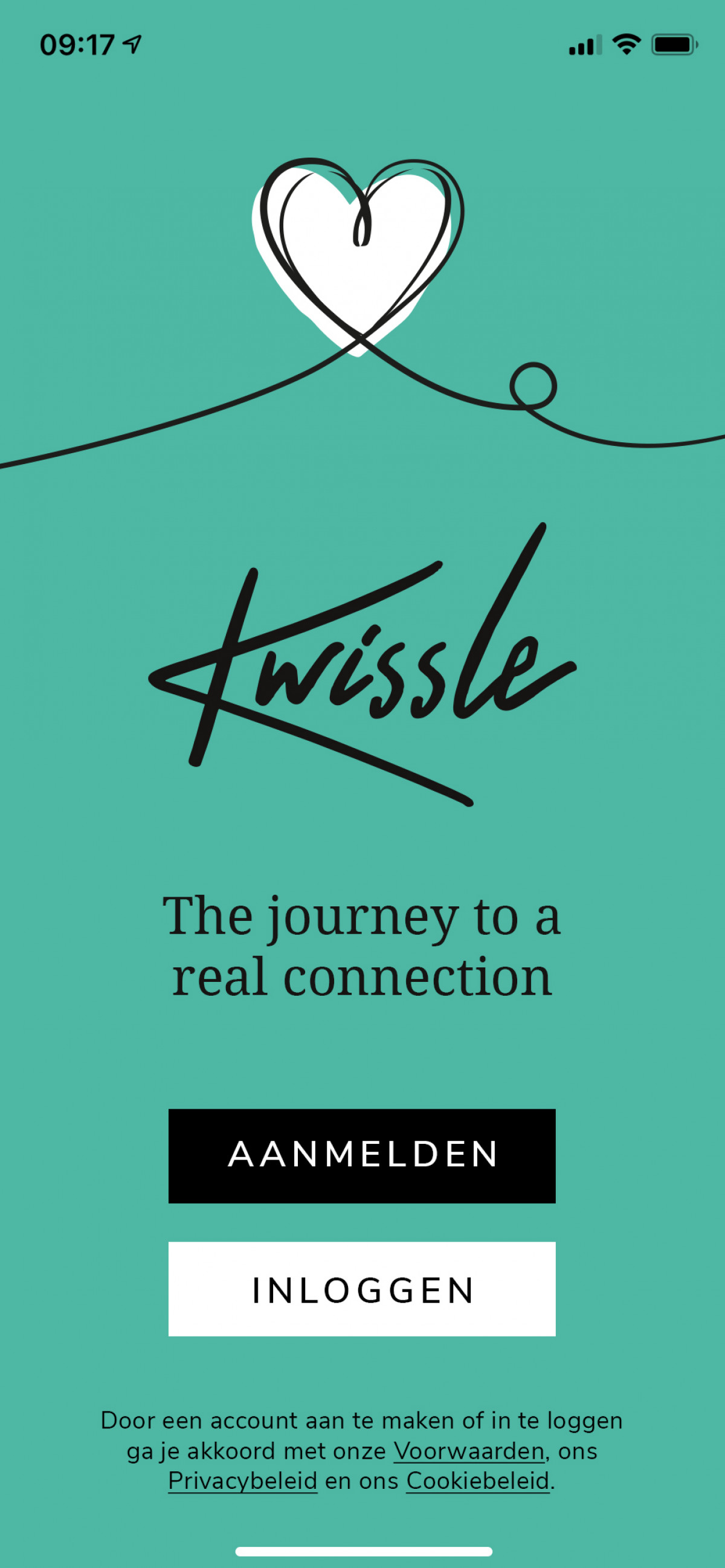Image resolution: width=725 pixels, height=1568 pixels.
Task: Open the Privacybeleid link
Action: 243,1481
